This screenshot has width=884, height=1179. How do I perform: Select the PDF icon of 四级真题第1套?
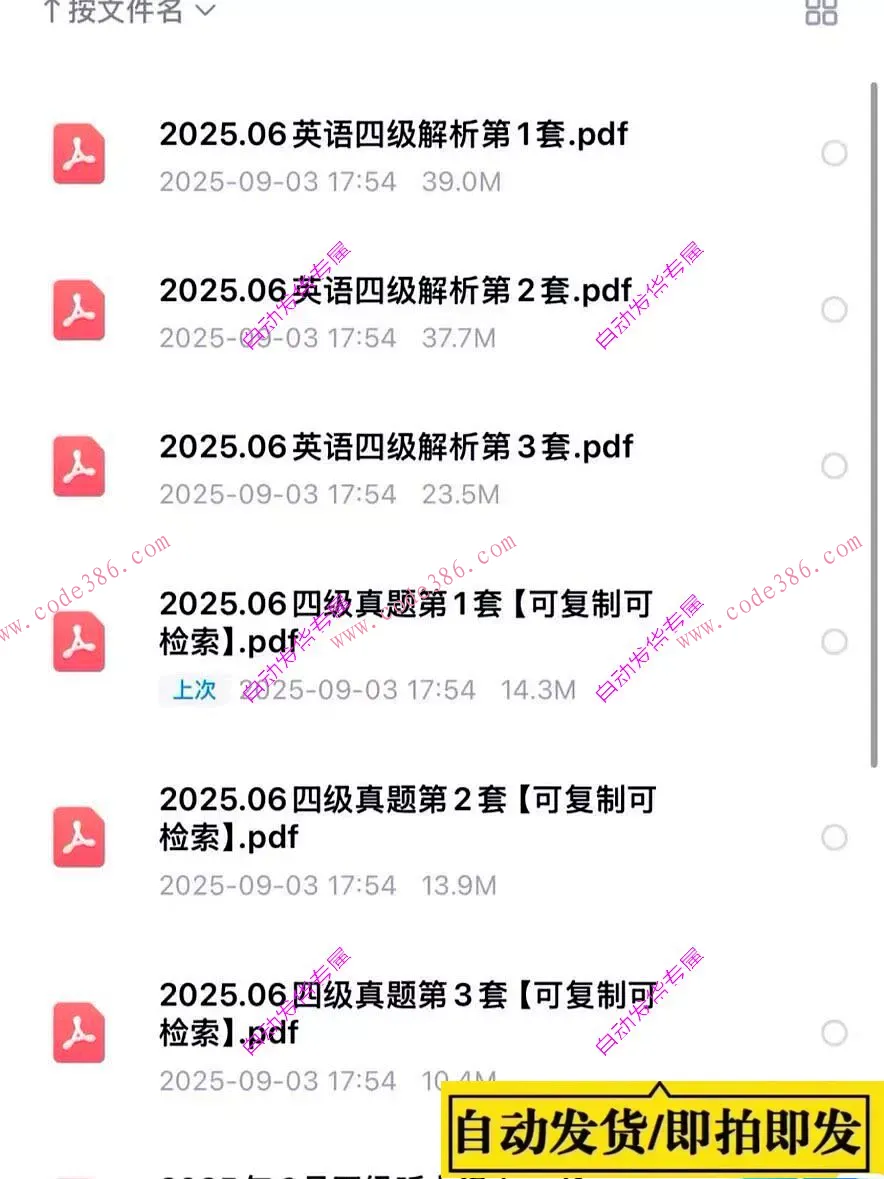(79, 641)
